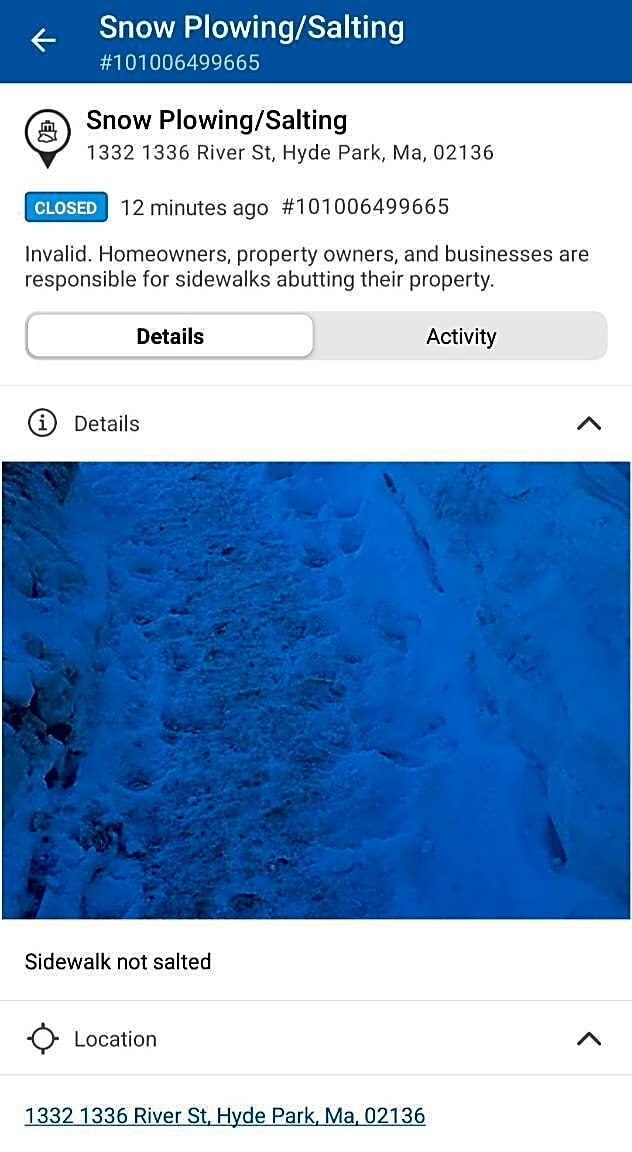Collapse the Location section
The image size is (632, 1152).
point(589,1039)
